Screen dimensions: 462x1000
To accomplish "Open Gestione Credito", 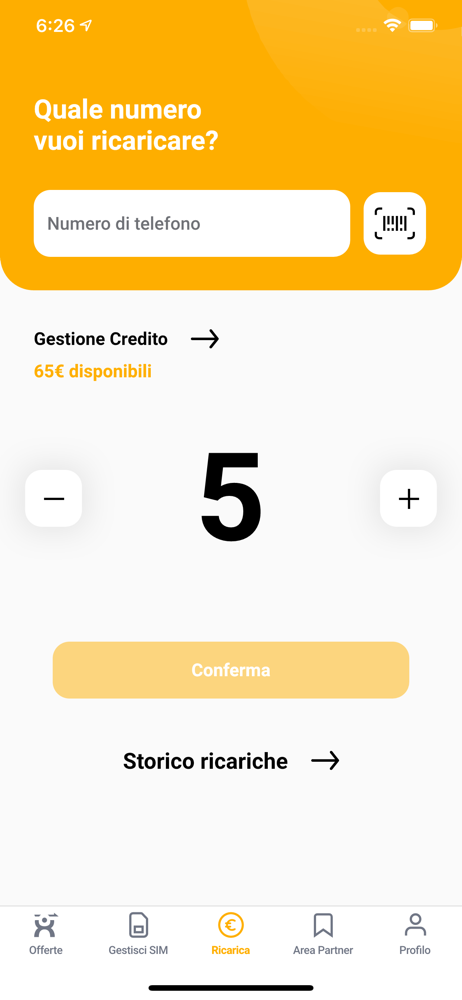I will [x=126, y=339].
